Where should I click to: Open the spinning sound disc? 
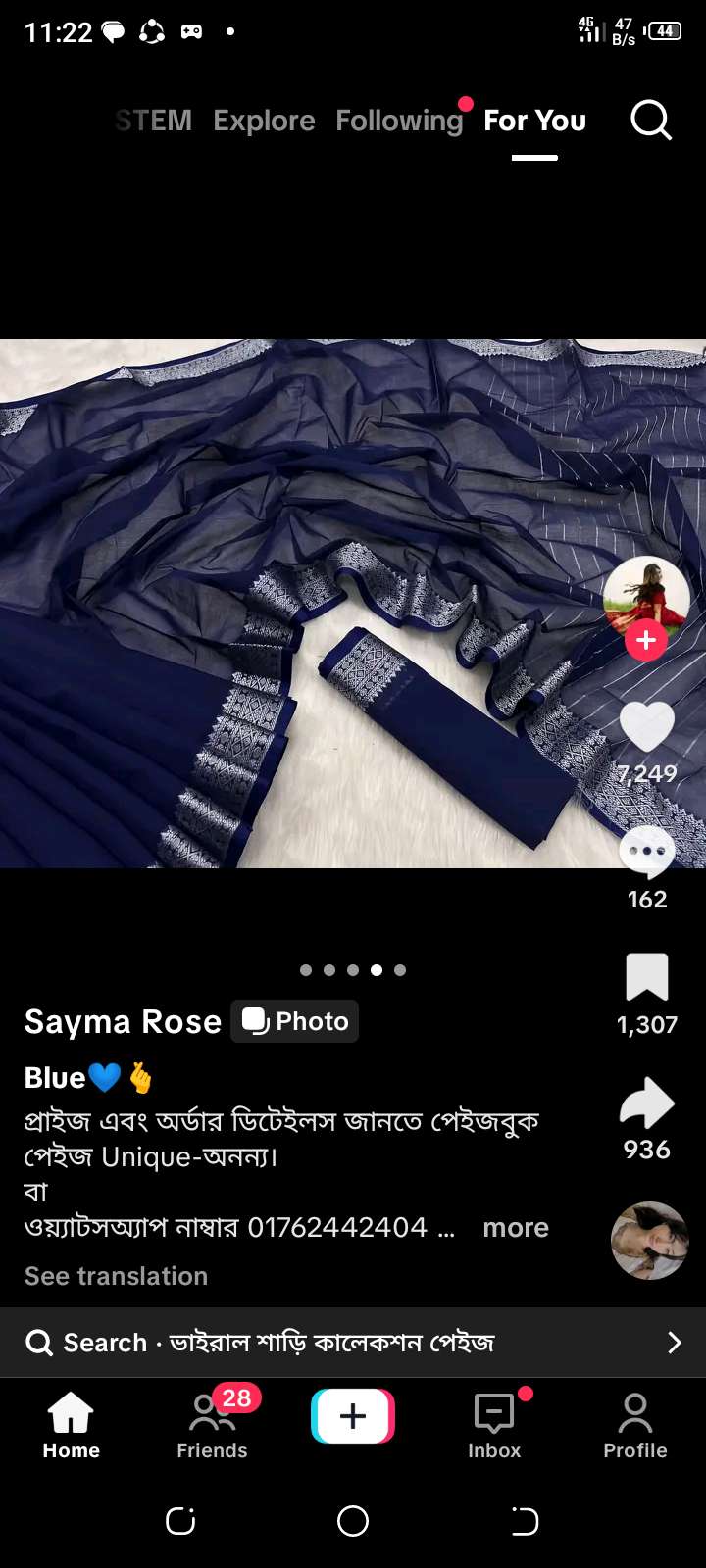(649, 1241)
